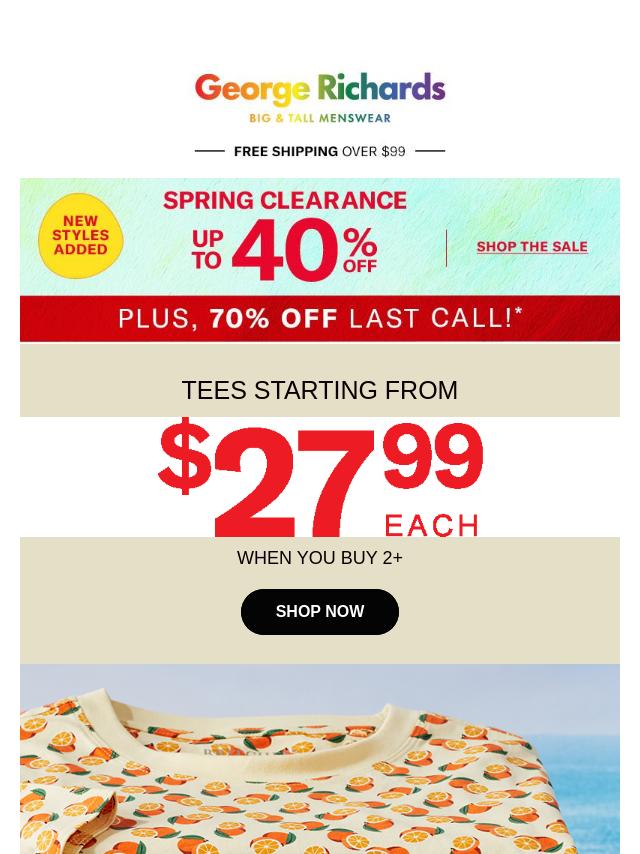Tap the Shop Now button
This screenshot has width=640, height=854.
coord(319,612)
